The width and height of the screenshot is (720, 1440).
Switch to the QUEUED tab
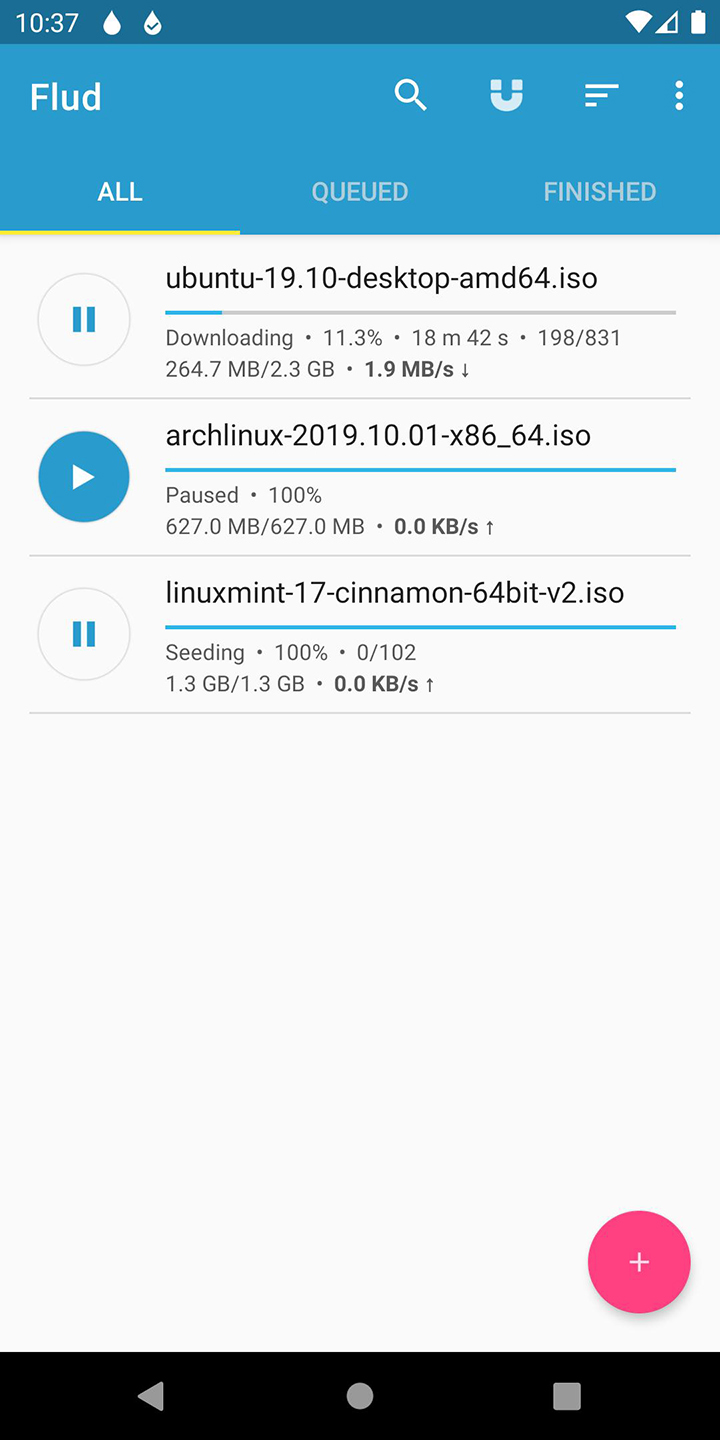[360, 191]
